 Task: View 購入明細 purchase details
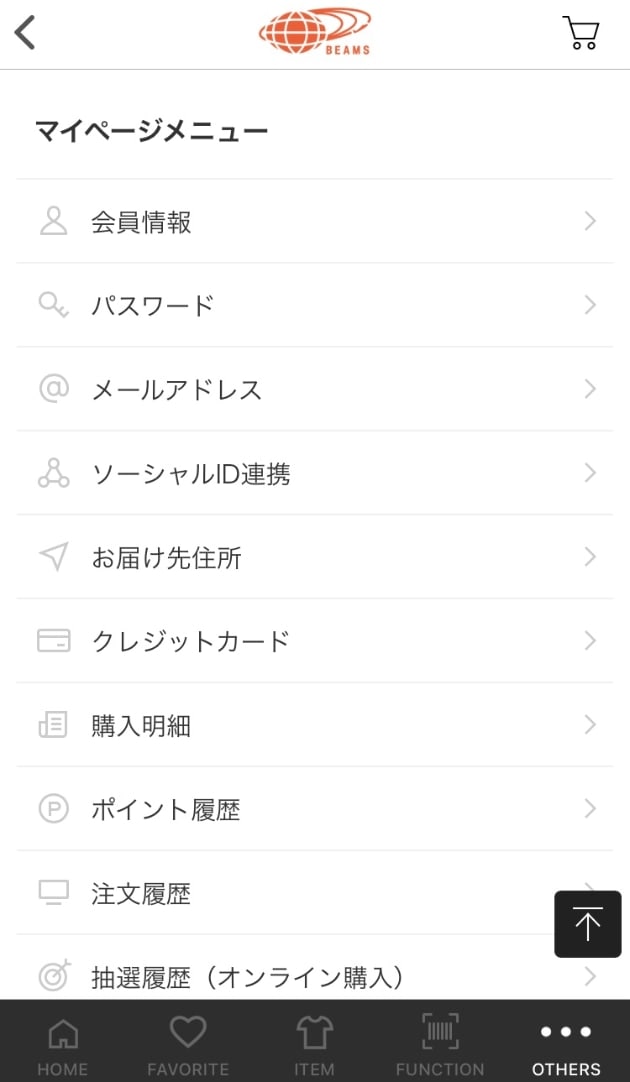point(315,725)
